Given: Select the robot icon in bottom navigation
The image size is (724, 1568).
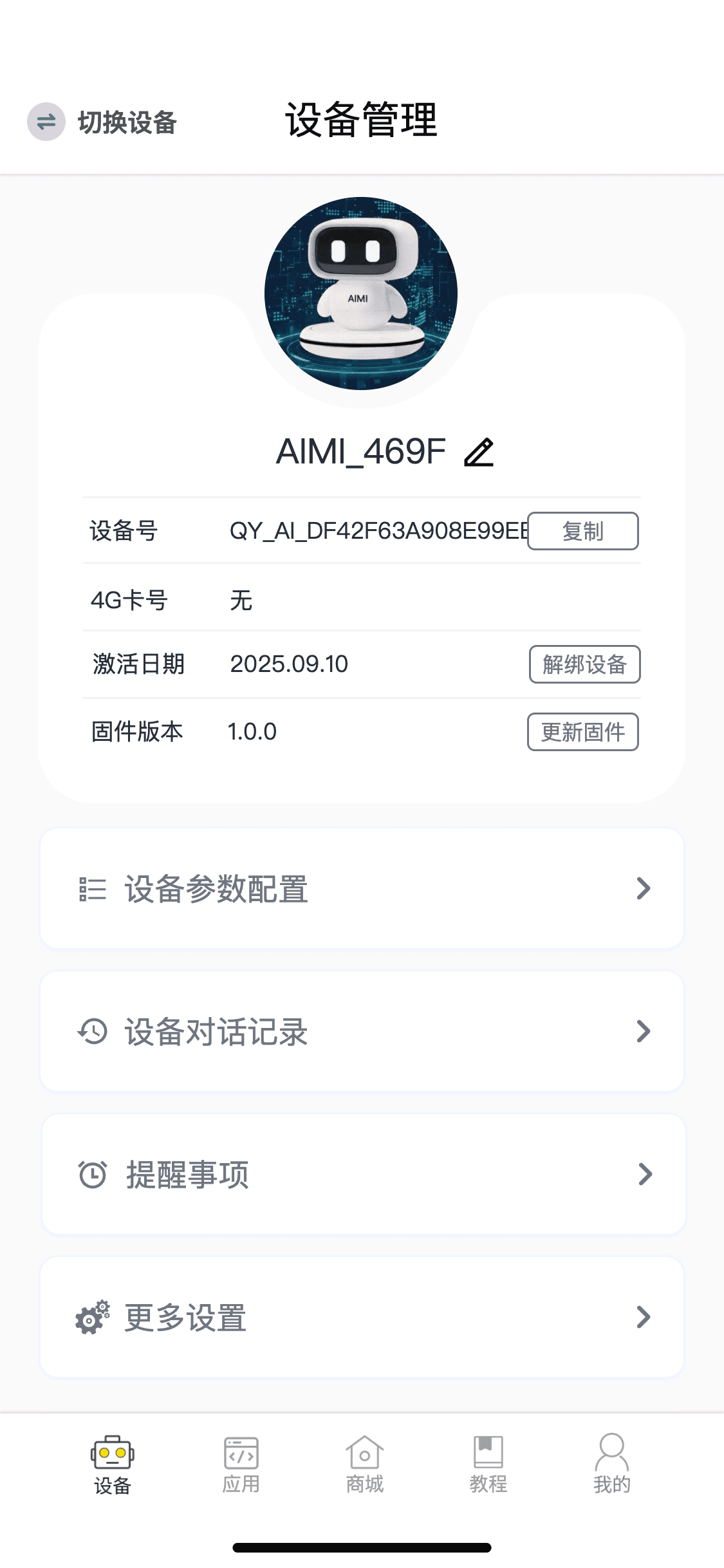Looking at the screenshot, I should 114,1453.
